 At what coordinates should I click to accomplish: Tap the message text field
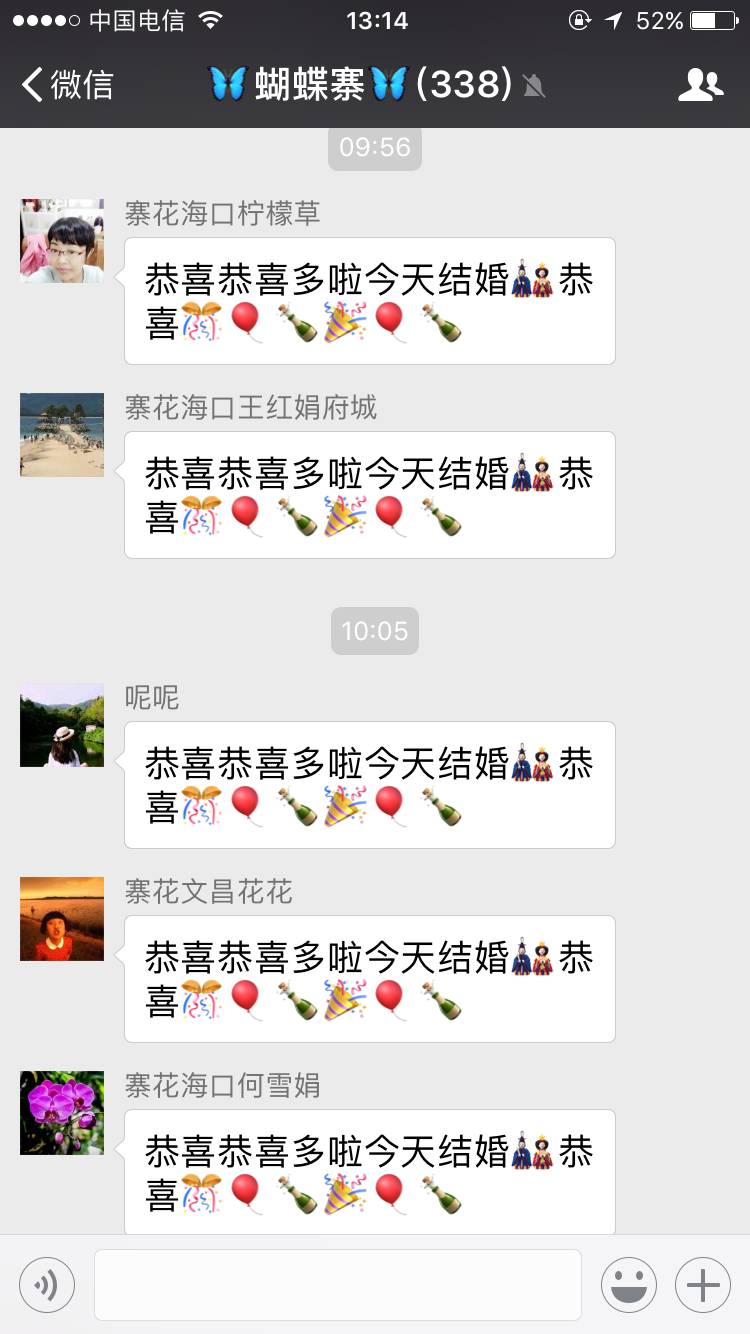click(337, 1284)
